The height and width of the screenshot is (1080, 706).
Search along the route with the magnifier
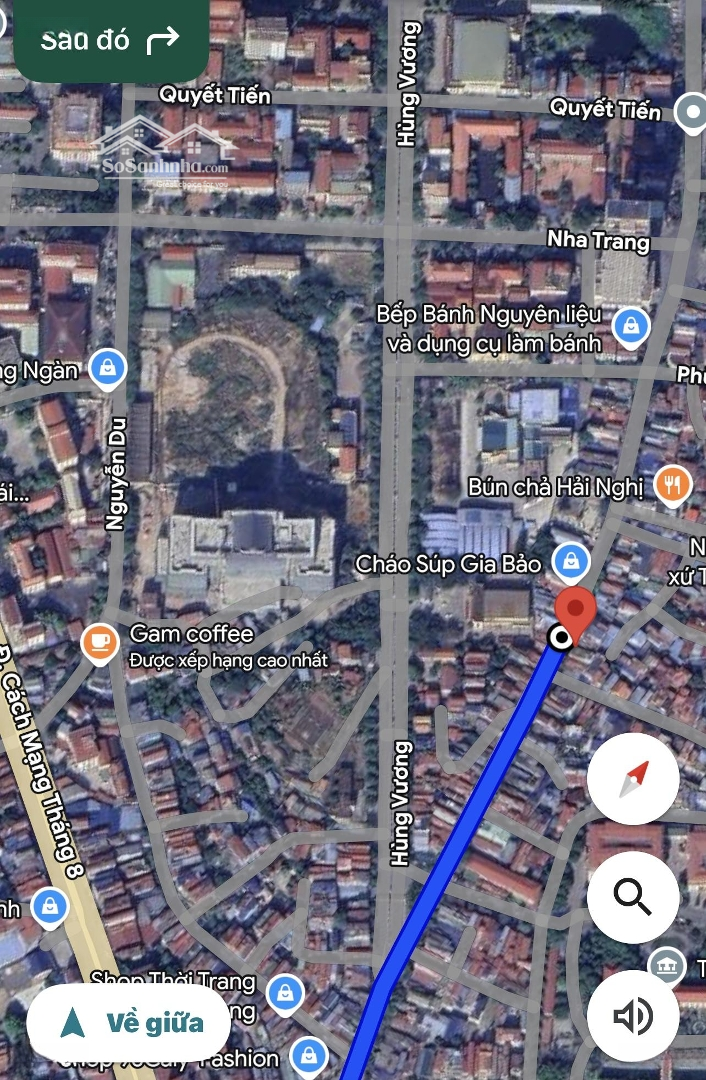(633, 897)
